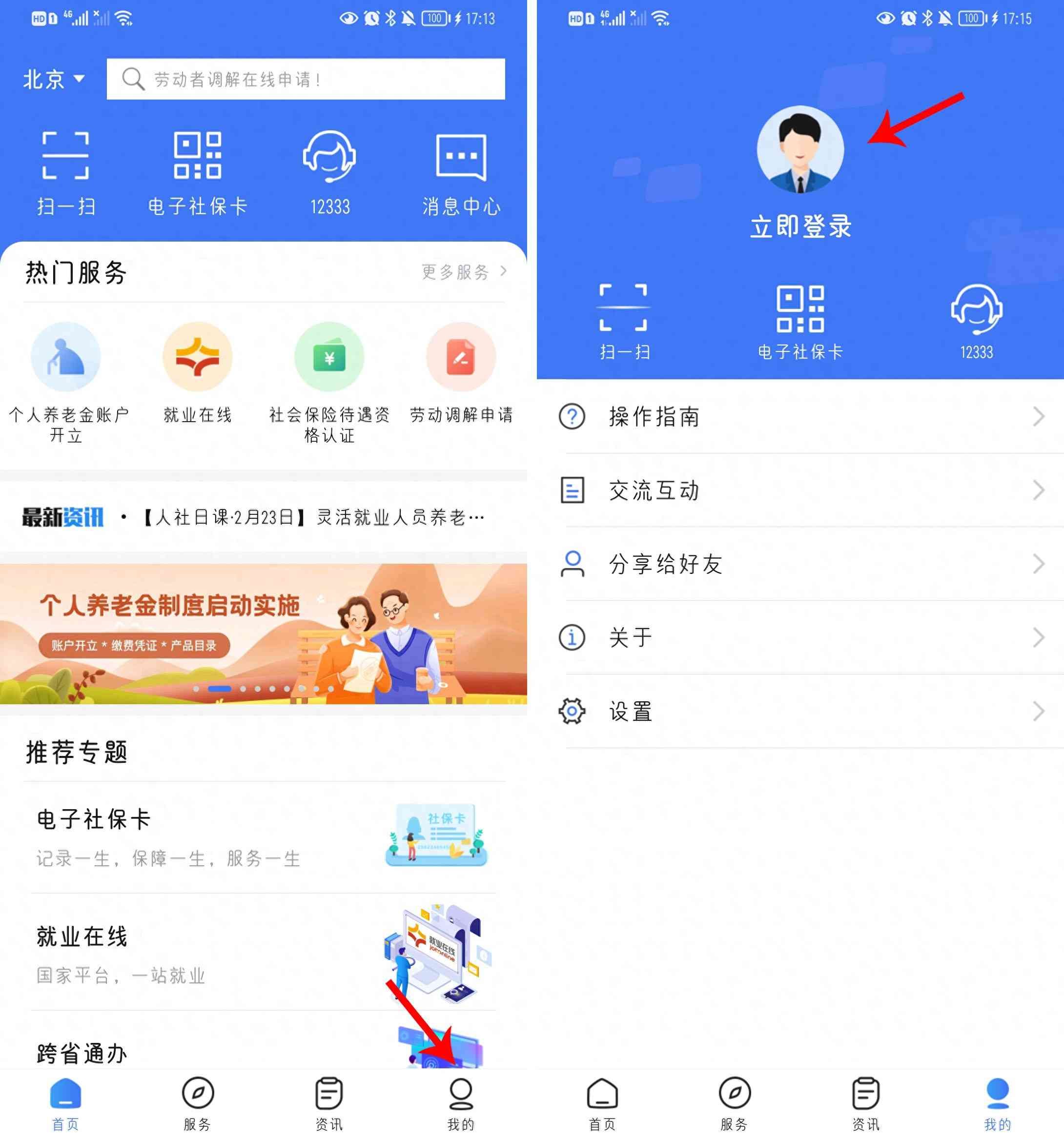Open 消息中心 message center
The image size is (1064, 1142).
click(461, 173)
